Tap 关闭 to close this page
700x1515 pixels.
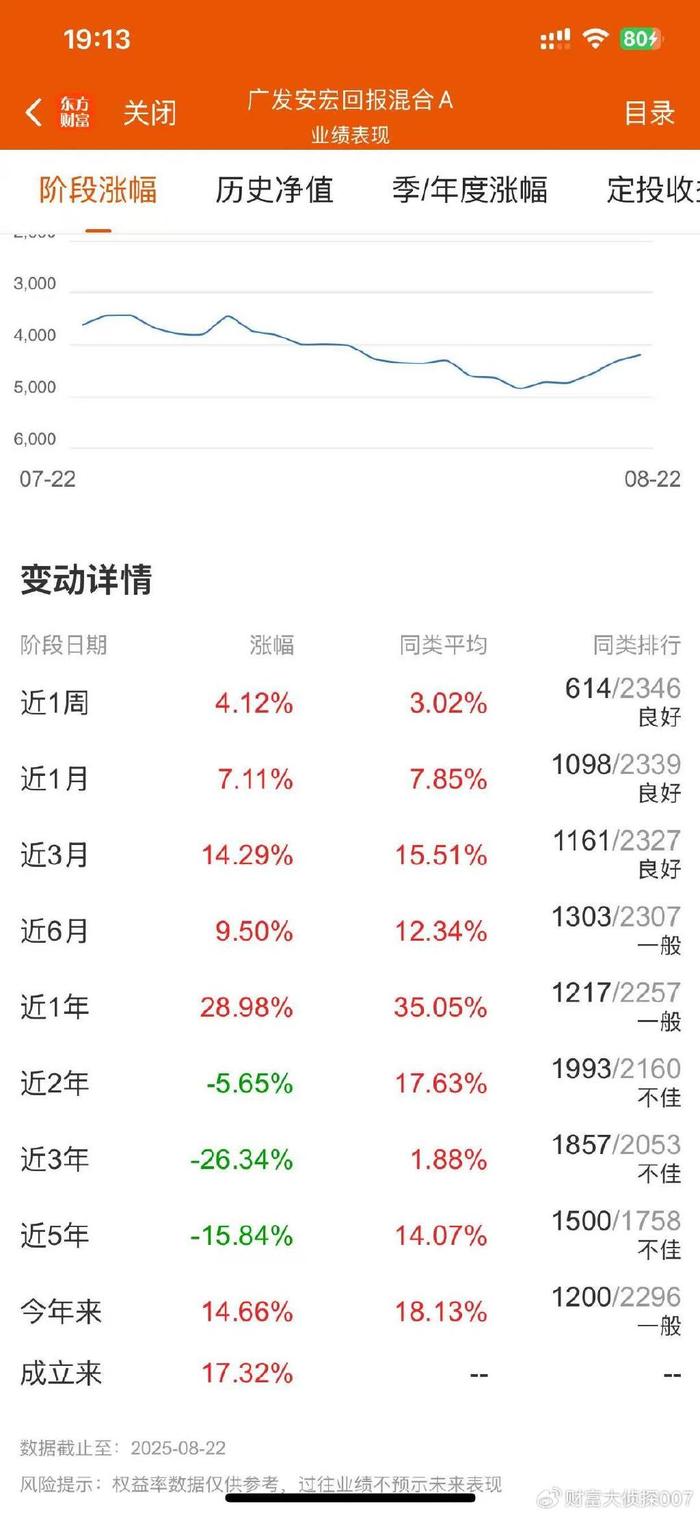click(150, 113)
